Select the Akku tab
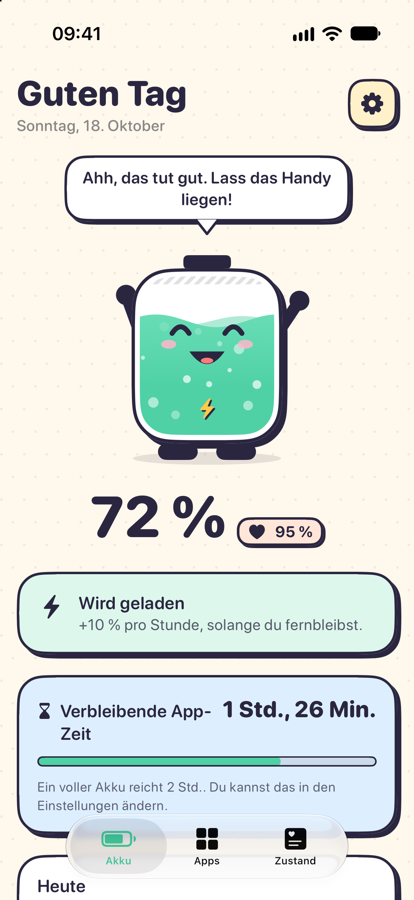This screenshot has width=414, height=900. point(118,846)
